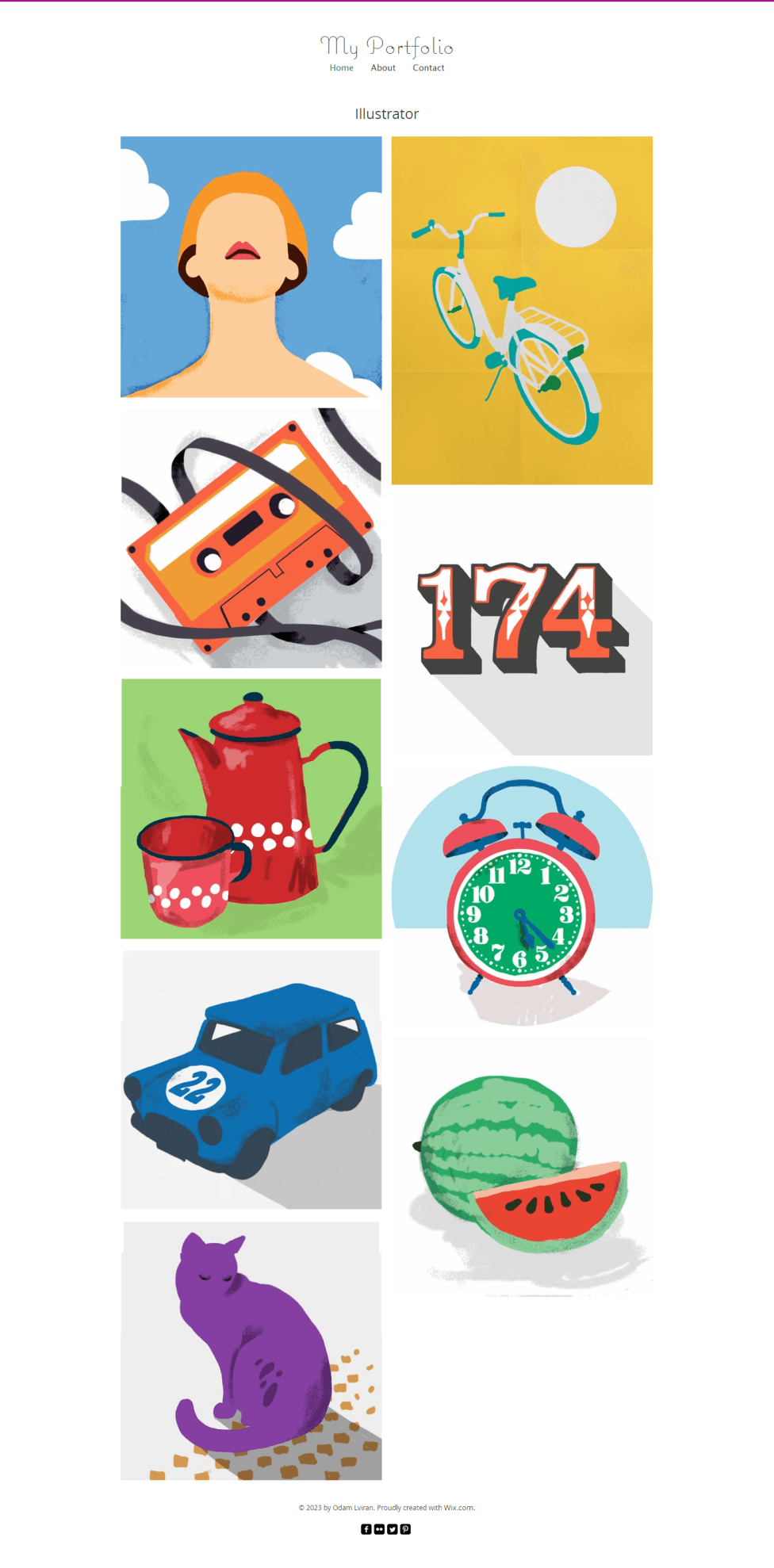Open the Pinterest icon in footer

(405, 1529)
